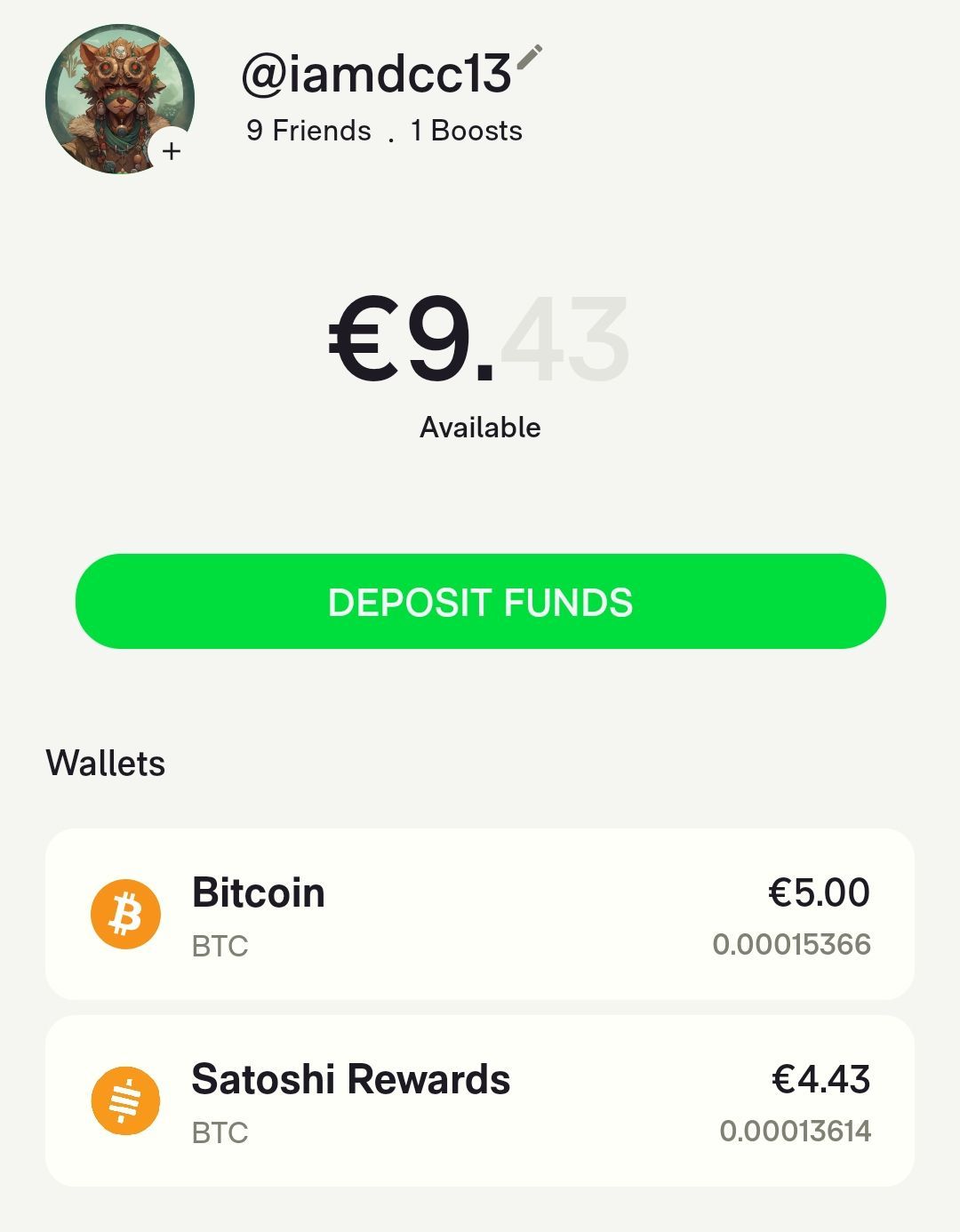Edit the username with the pencil icon
Image resolution: width=960 pixels, height=1232 pixels.
(529, 57)
